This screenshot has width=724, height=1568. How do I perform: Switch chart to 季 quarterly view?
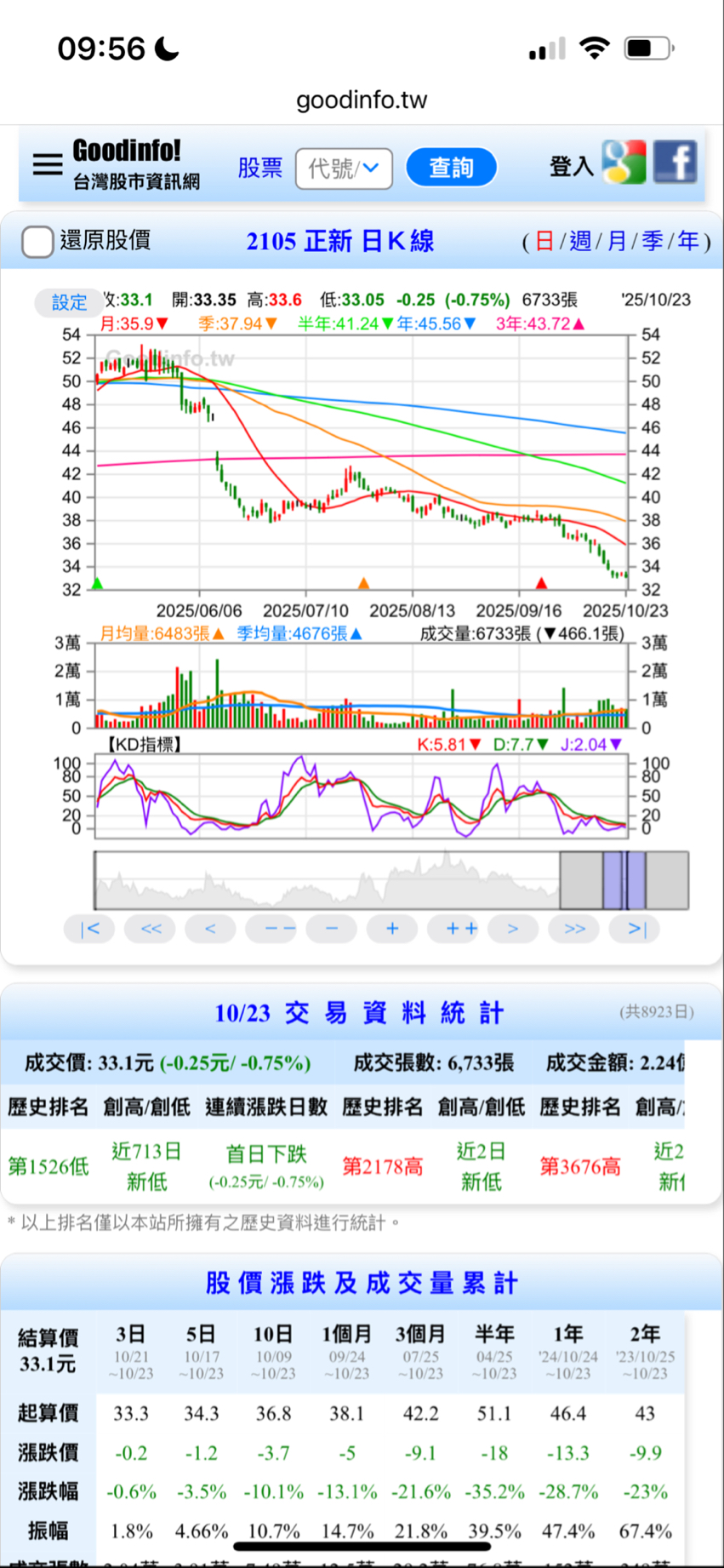pos(652,242)
